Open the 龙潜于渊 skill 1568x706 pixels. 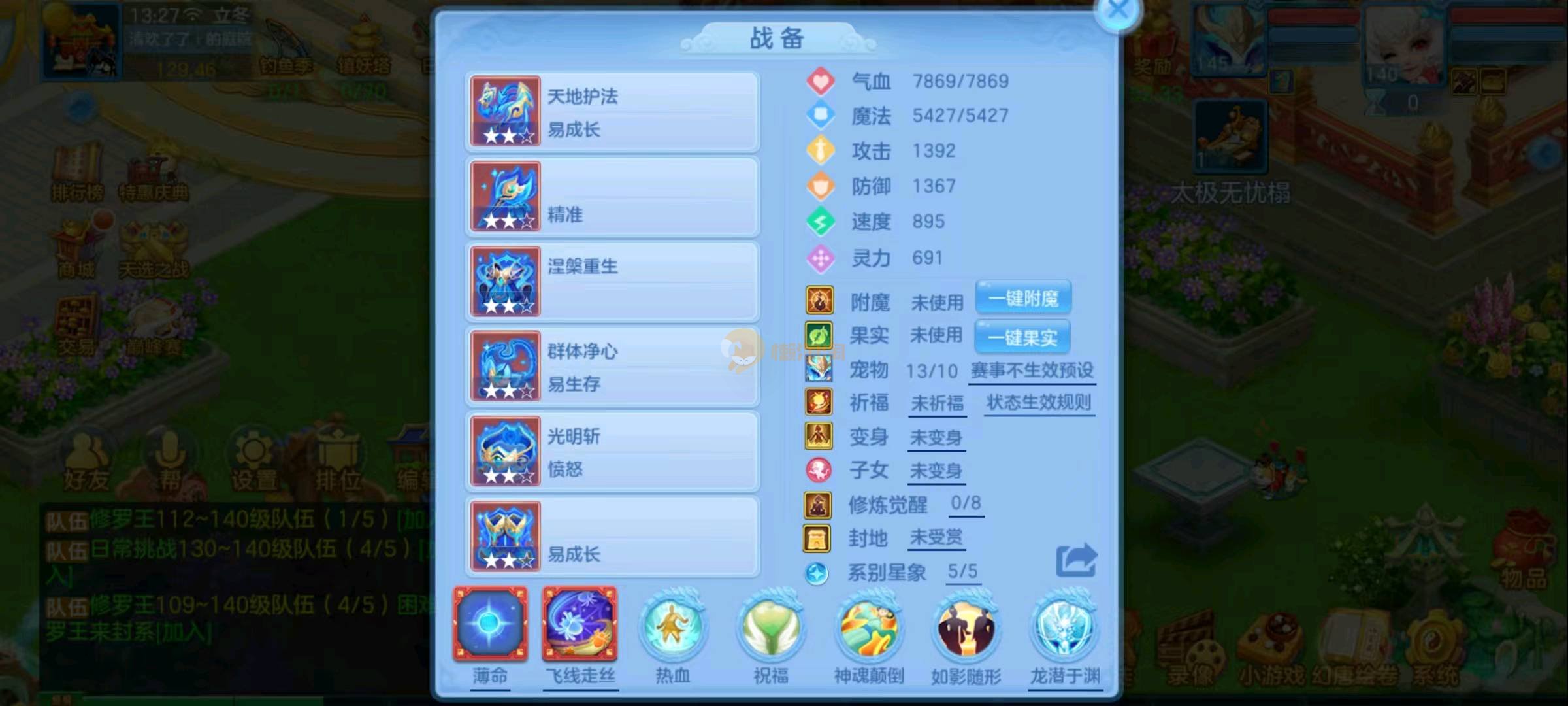point(1065,628)
